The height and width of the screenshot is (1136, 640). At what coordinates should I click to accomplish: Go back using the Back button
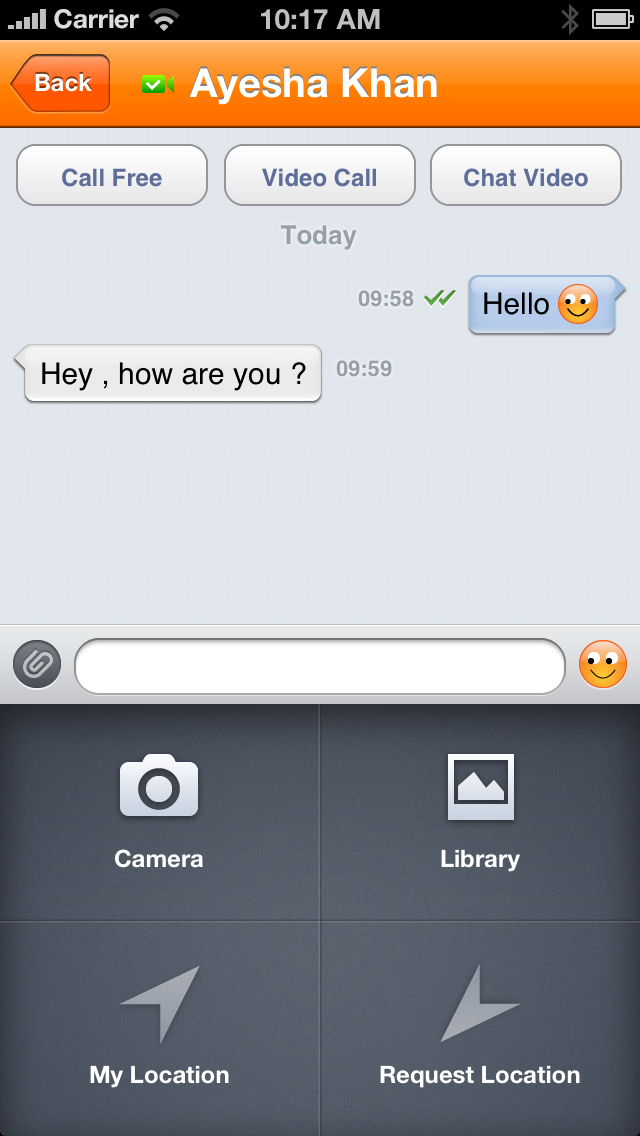tap(60, 84)
